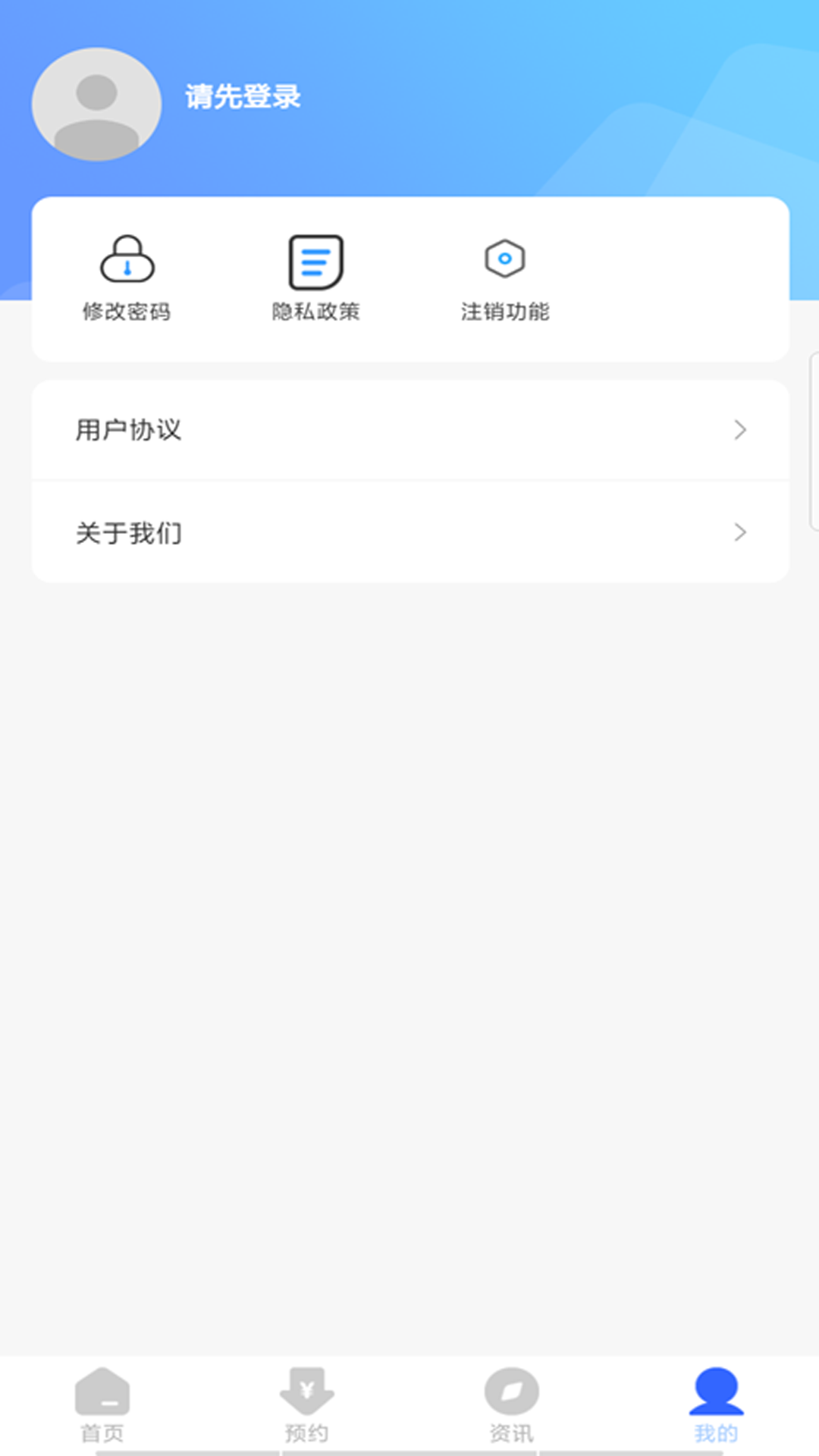This screenshot has width=819, height=1456.
Task: Switch to the 预约 appointment tab
Action: 307,1404
